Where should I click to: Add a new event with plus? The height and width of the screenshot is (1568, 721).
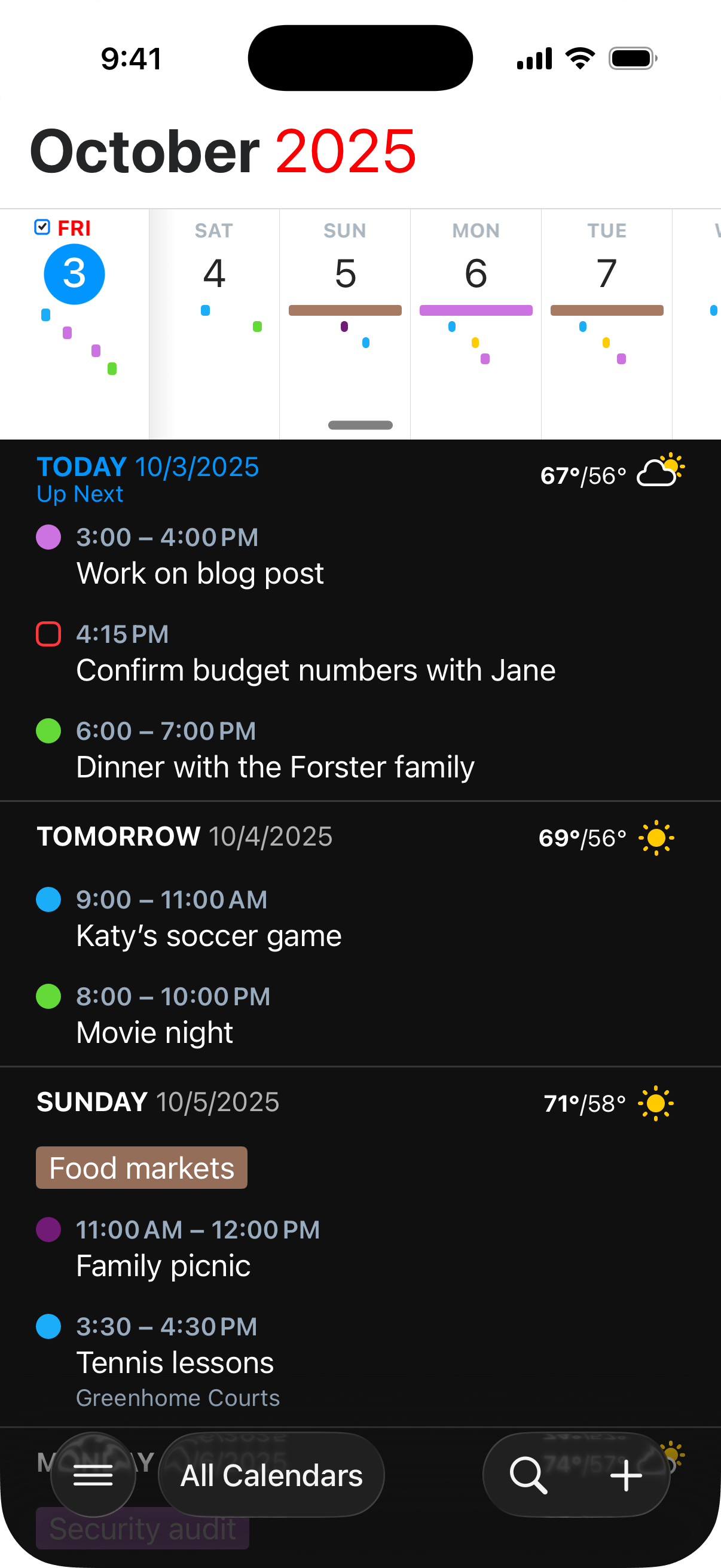[x=626, y=1475]
